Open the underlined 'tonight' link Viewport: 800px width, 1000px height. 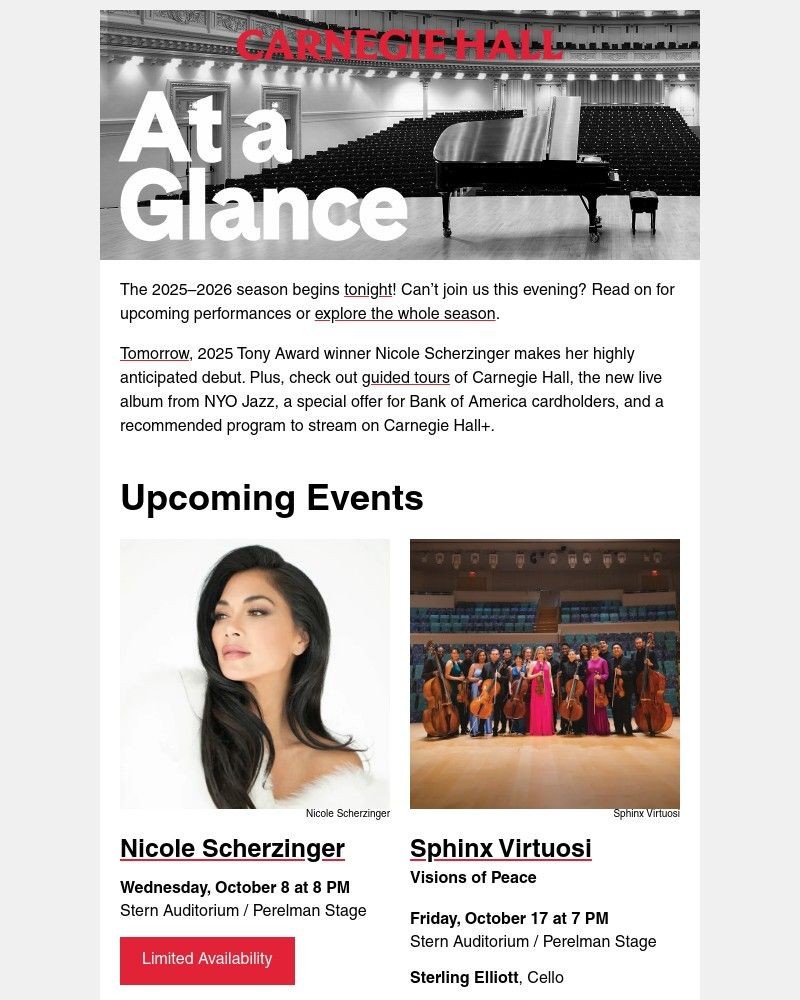pos(368,290)
